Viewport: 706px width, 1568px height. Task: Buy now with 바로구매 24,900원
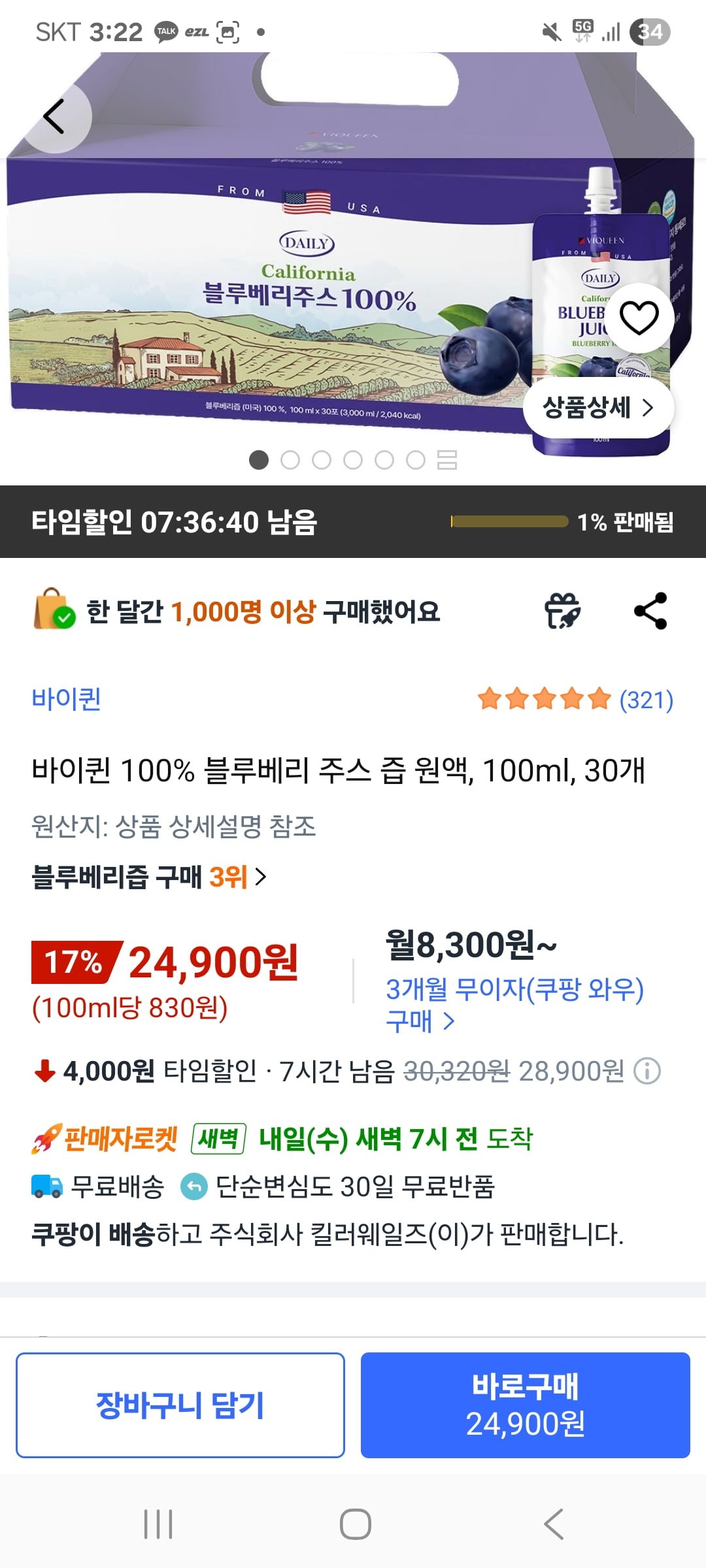pos(526,1405)
